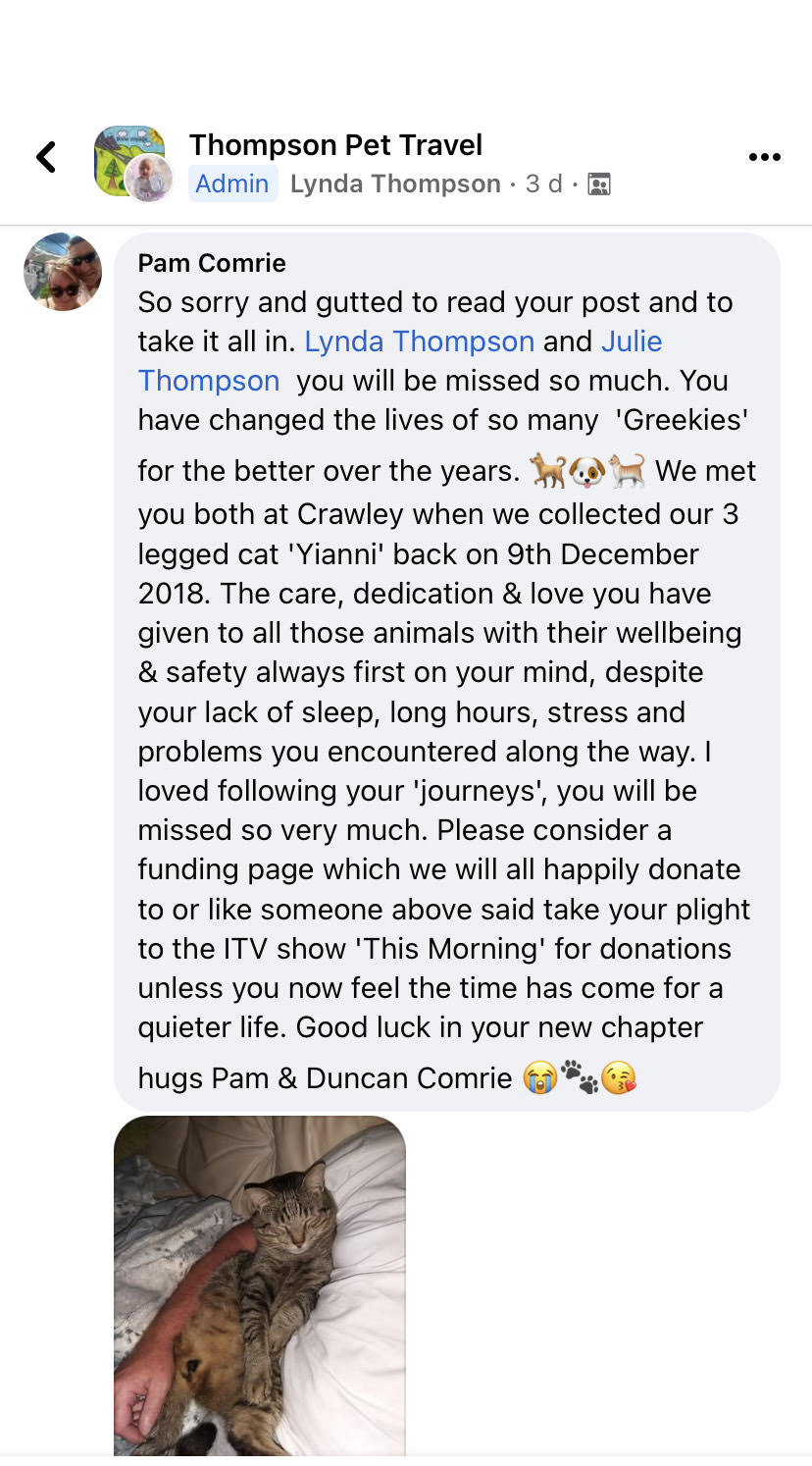Open Lynda Thompson's name in the header

(x=395, y=183)
